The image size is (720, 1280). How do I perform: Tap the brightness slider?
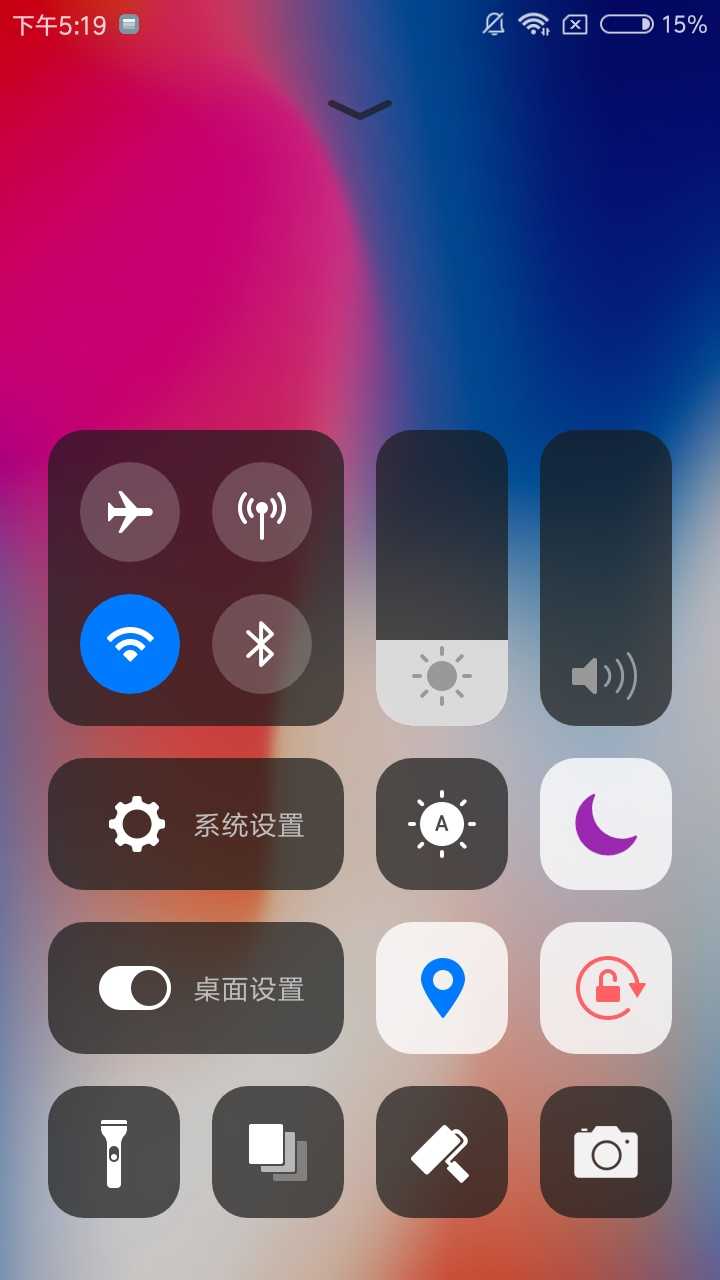click(442, 578)
